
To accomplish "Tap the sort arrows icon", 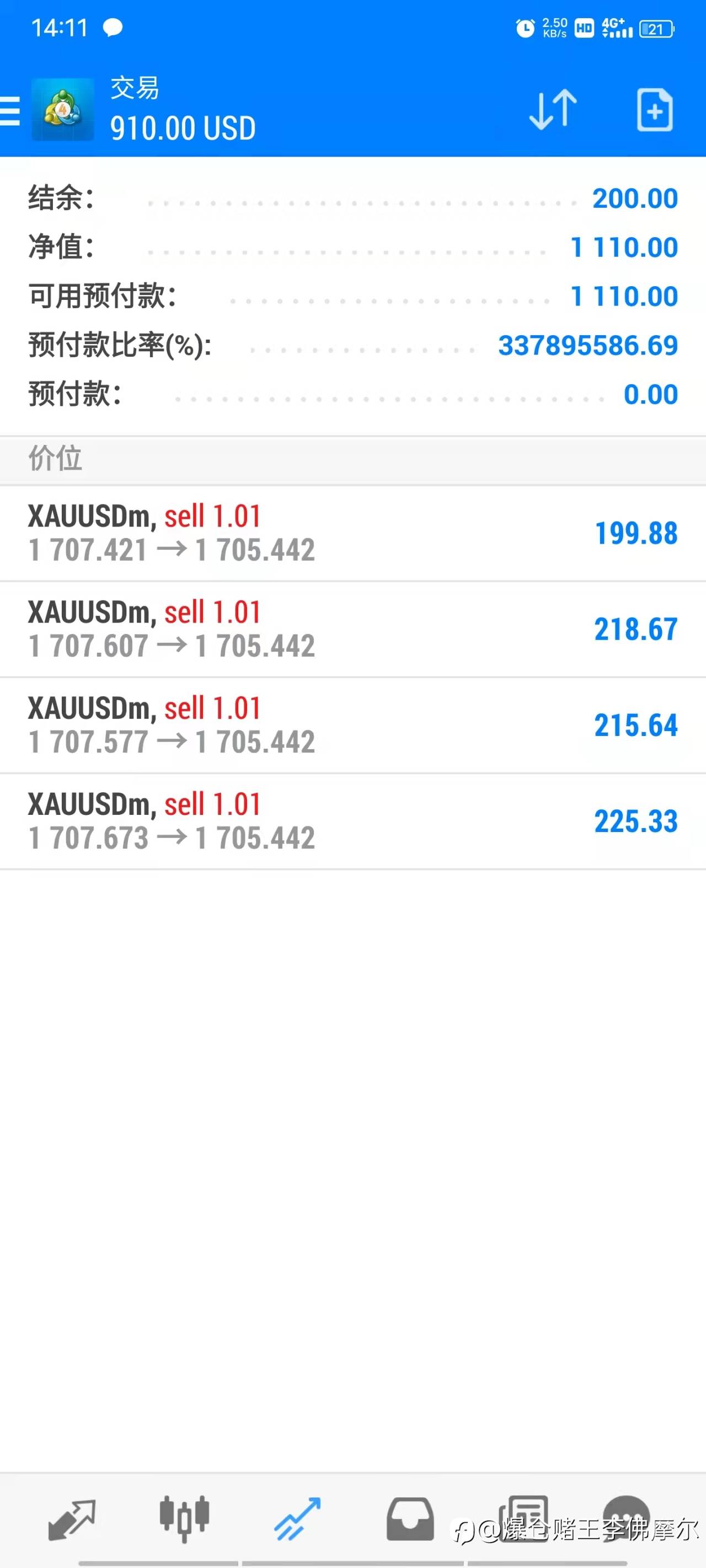I will click(x=553, y=110).
